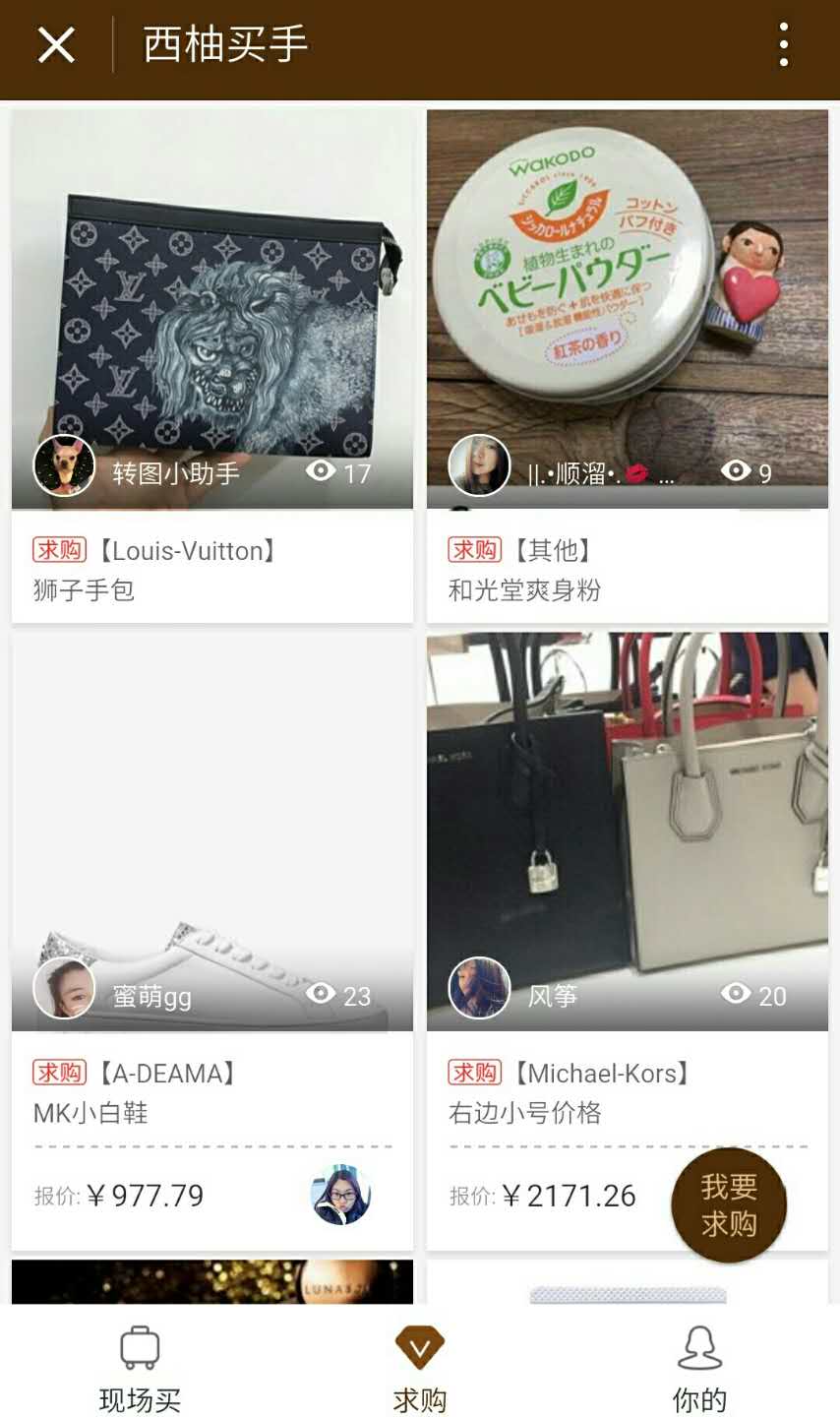Screen dimensions: 840x1417
Task: Select the 求购 tab
Action: (x=420, y=1369)
